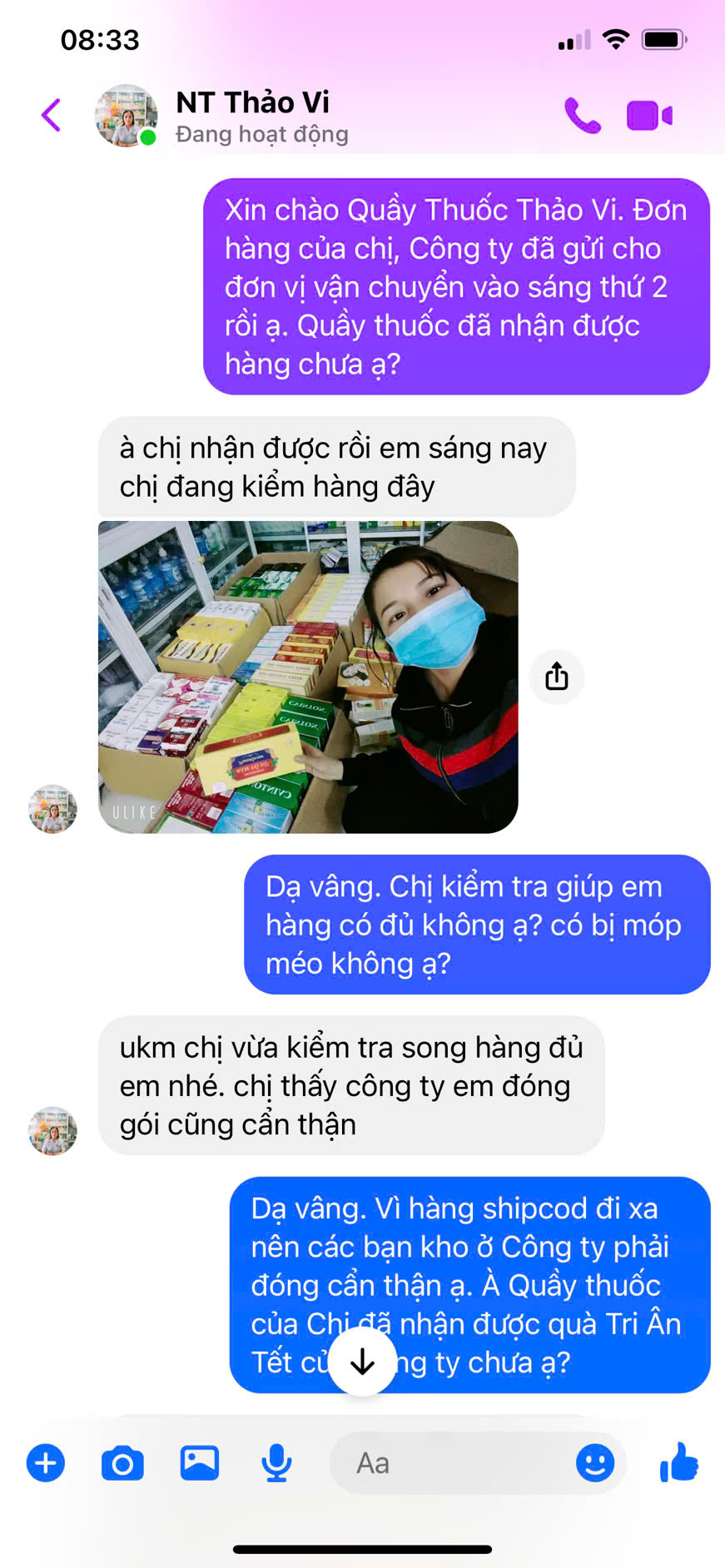Start a voice call with NT Thảo Vi

(x=582, y=116)
